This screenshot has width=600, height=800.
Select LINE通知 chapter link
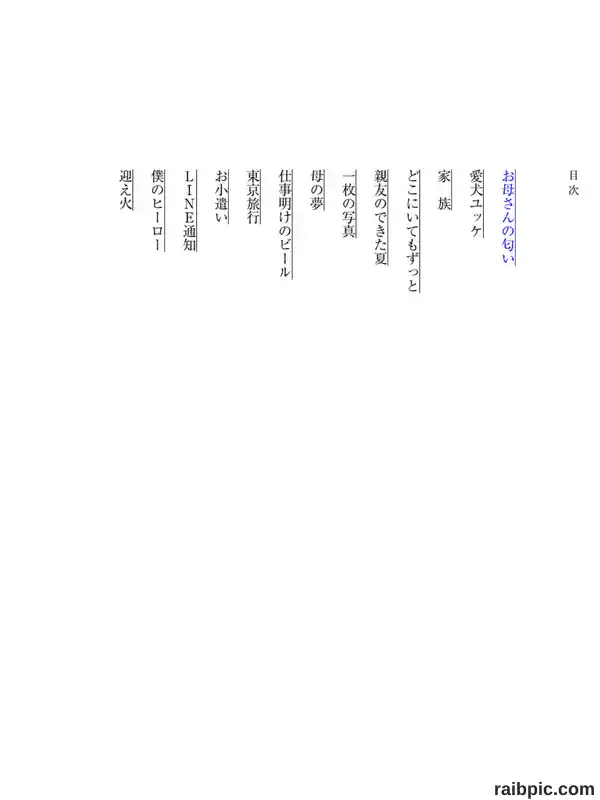coord(190,211)
